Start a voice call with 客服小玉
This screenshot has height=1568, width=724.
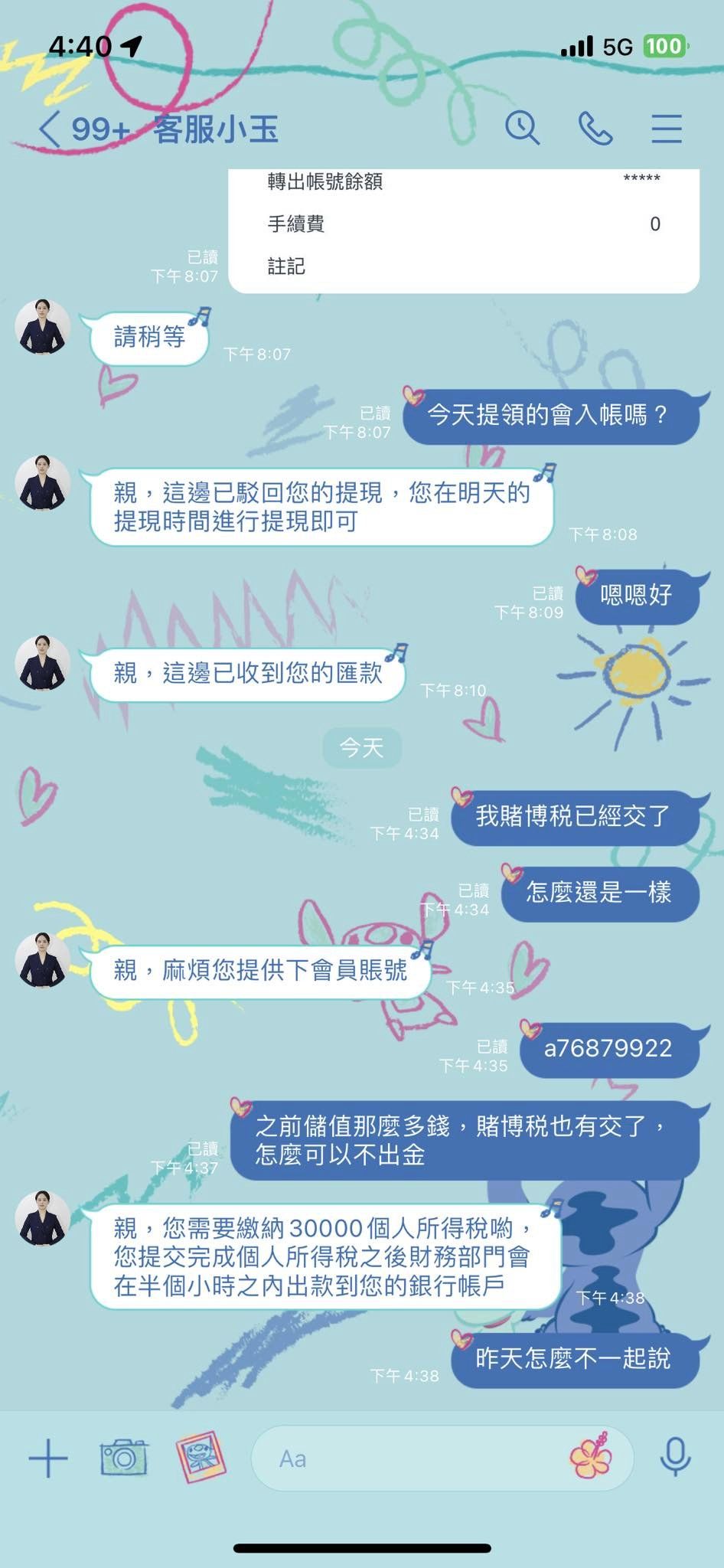click(595, 128)
